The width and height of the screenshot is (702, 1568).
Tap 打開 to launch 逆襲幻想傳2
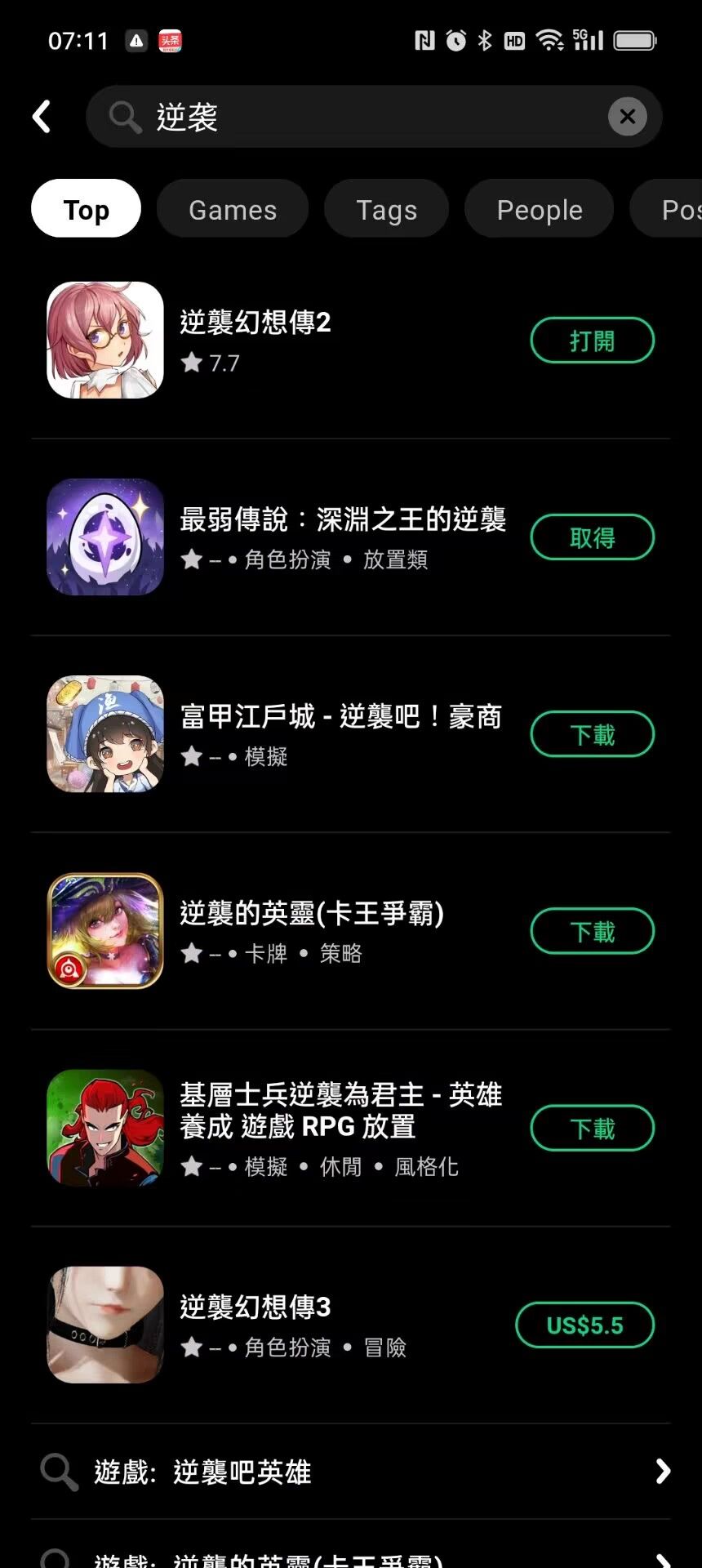pos(592,340)
